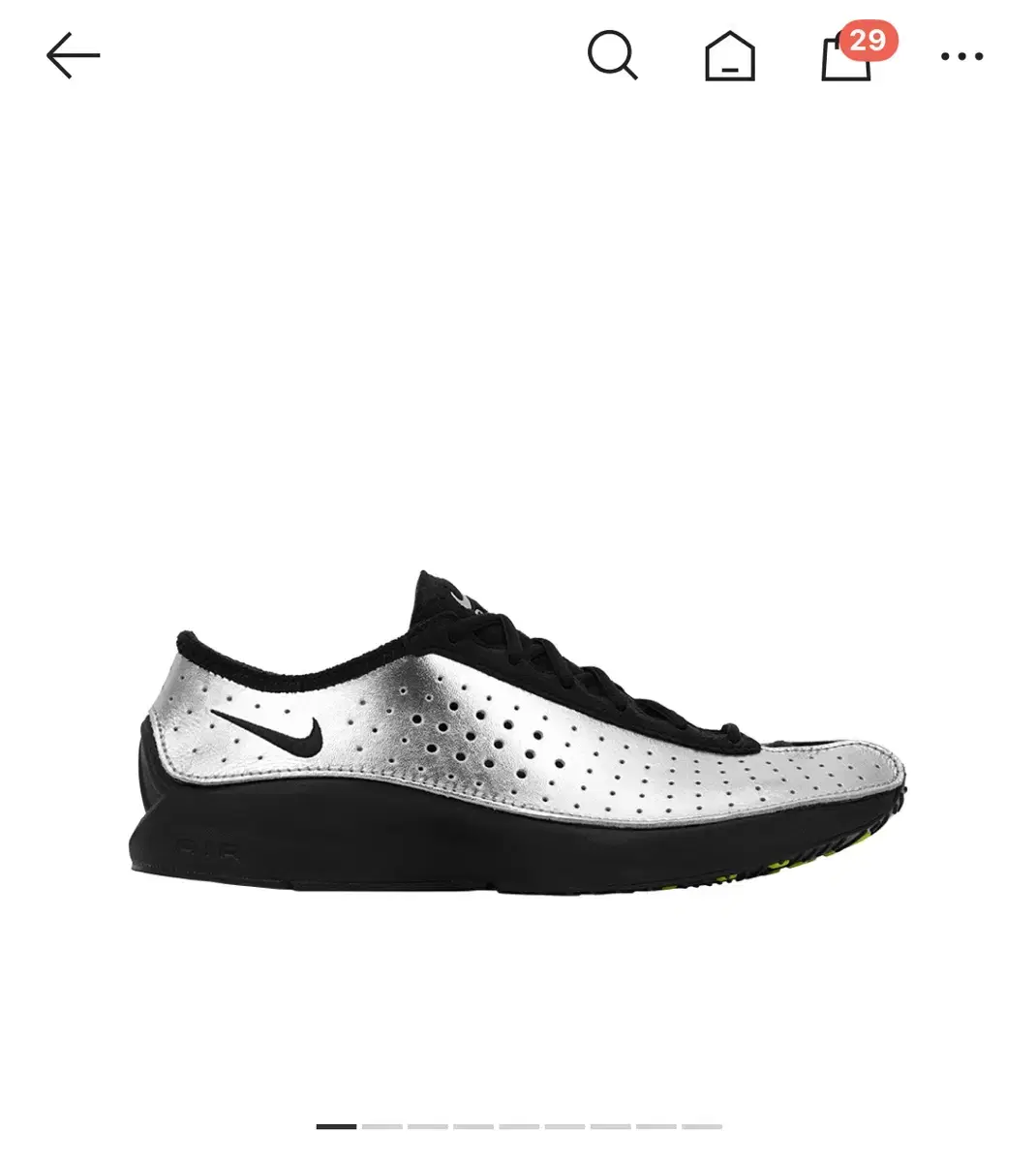The image size is (1036, 1162).
Task: Jump to the last carousel indicator
Action: (x=701, y=1126)
